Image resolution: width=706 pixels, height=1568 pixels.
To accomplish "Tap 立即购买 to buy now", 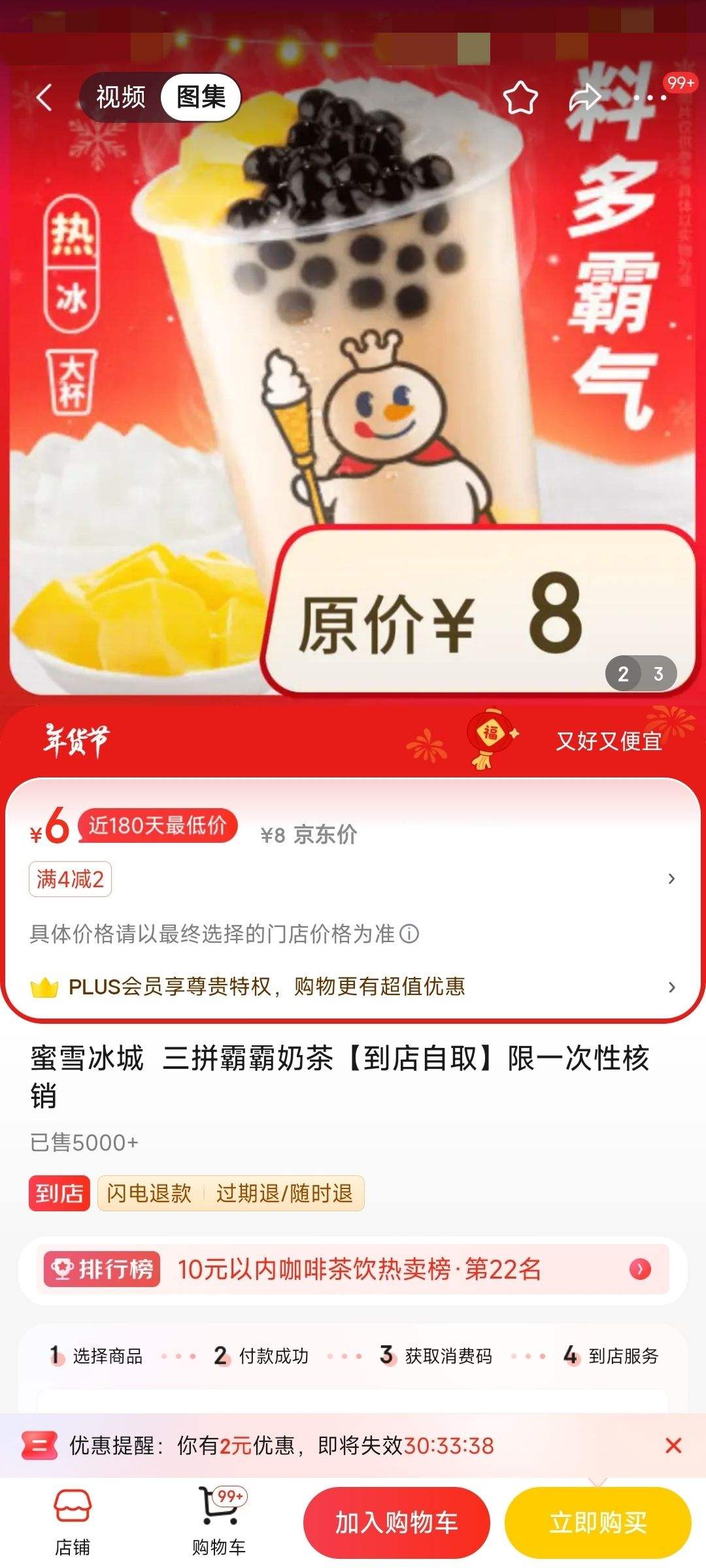I will [598, 1522].
